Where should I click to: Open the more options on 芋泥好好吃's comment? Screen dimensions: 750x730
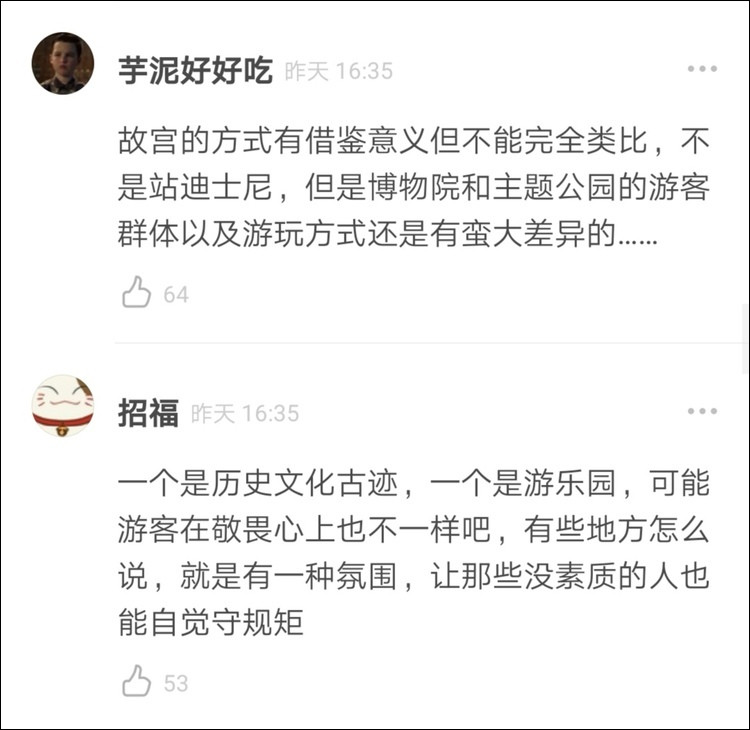tap(702, 70)
